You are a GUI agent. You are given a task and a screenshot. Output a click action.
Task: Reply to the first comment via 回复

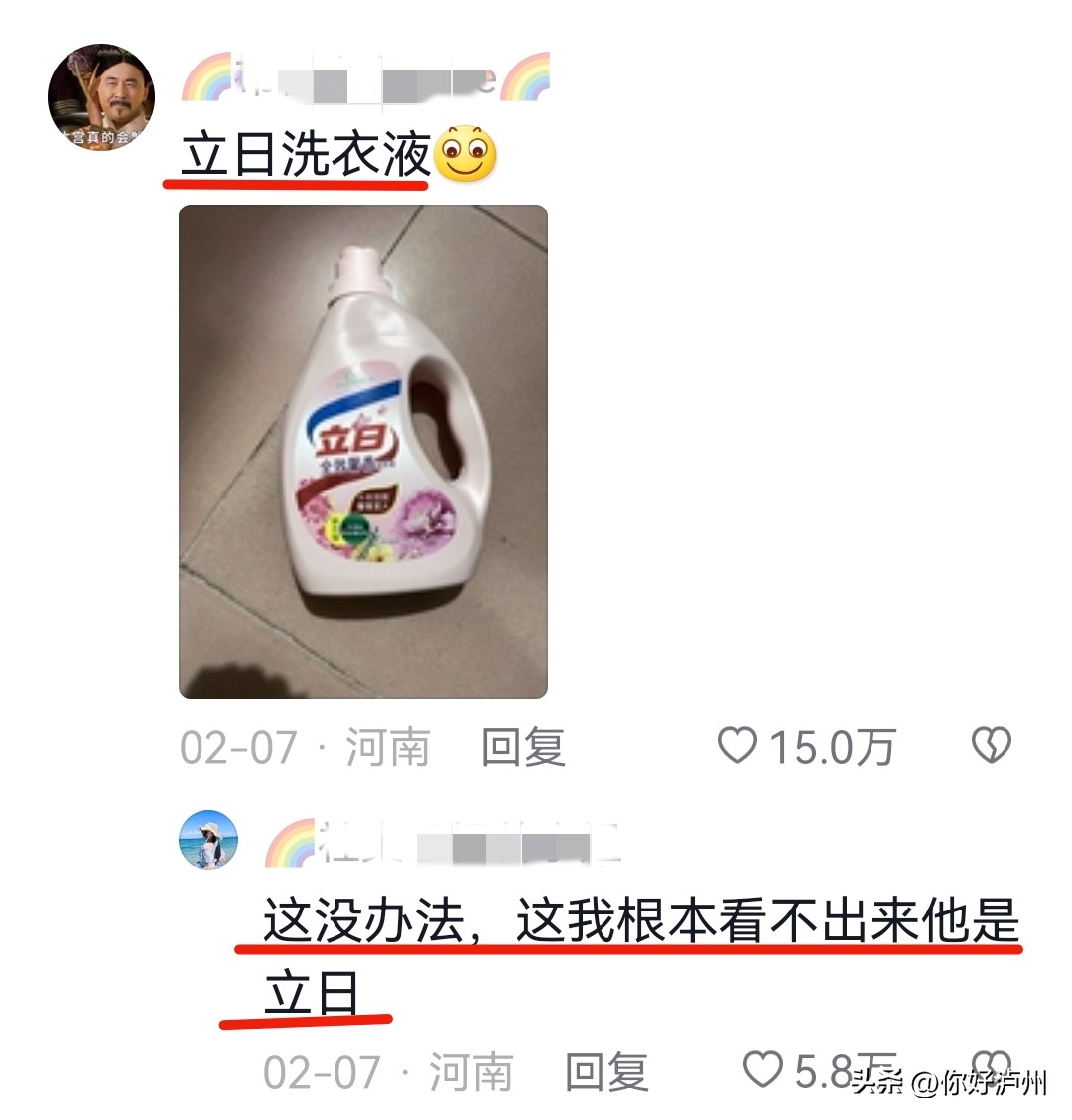[523, 748]
